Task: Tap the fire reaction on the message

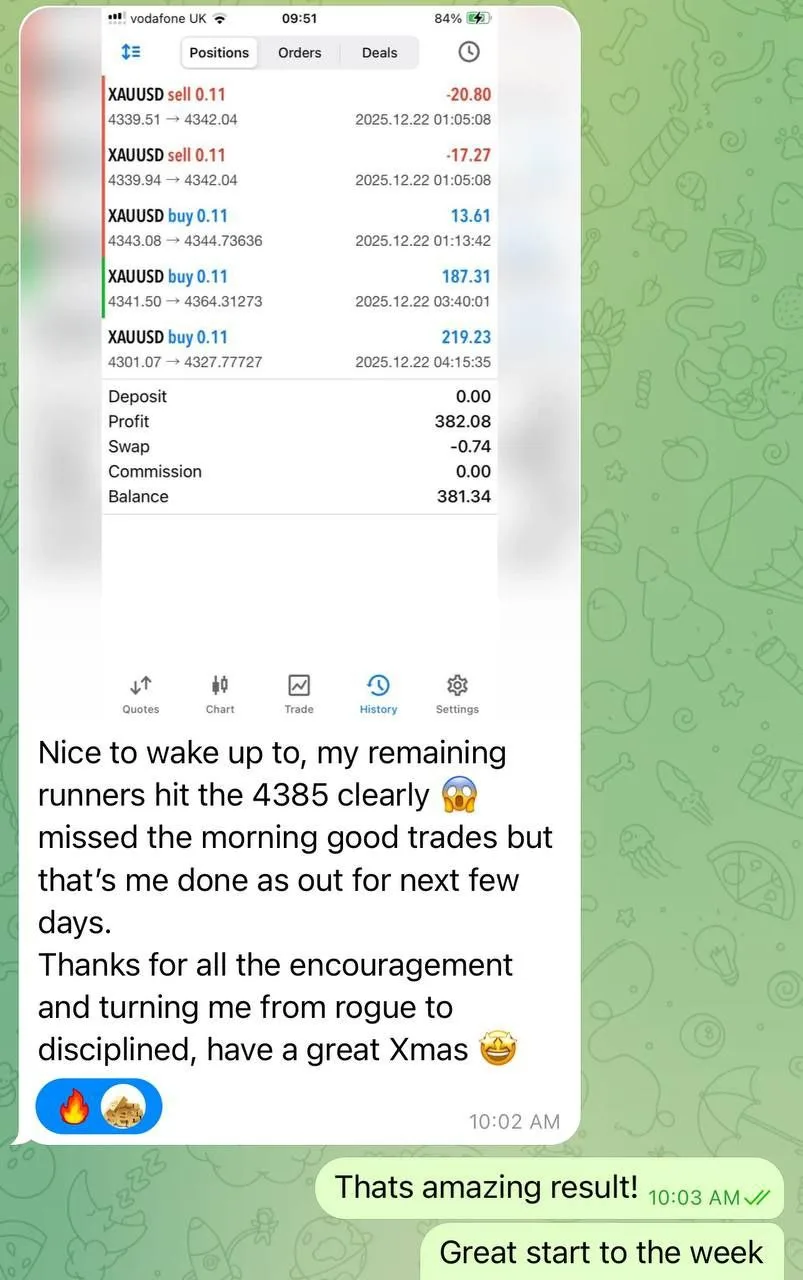Action: 74,1107
